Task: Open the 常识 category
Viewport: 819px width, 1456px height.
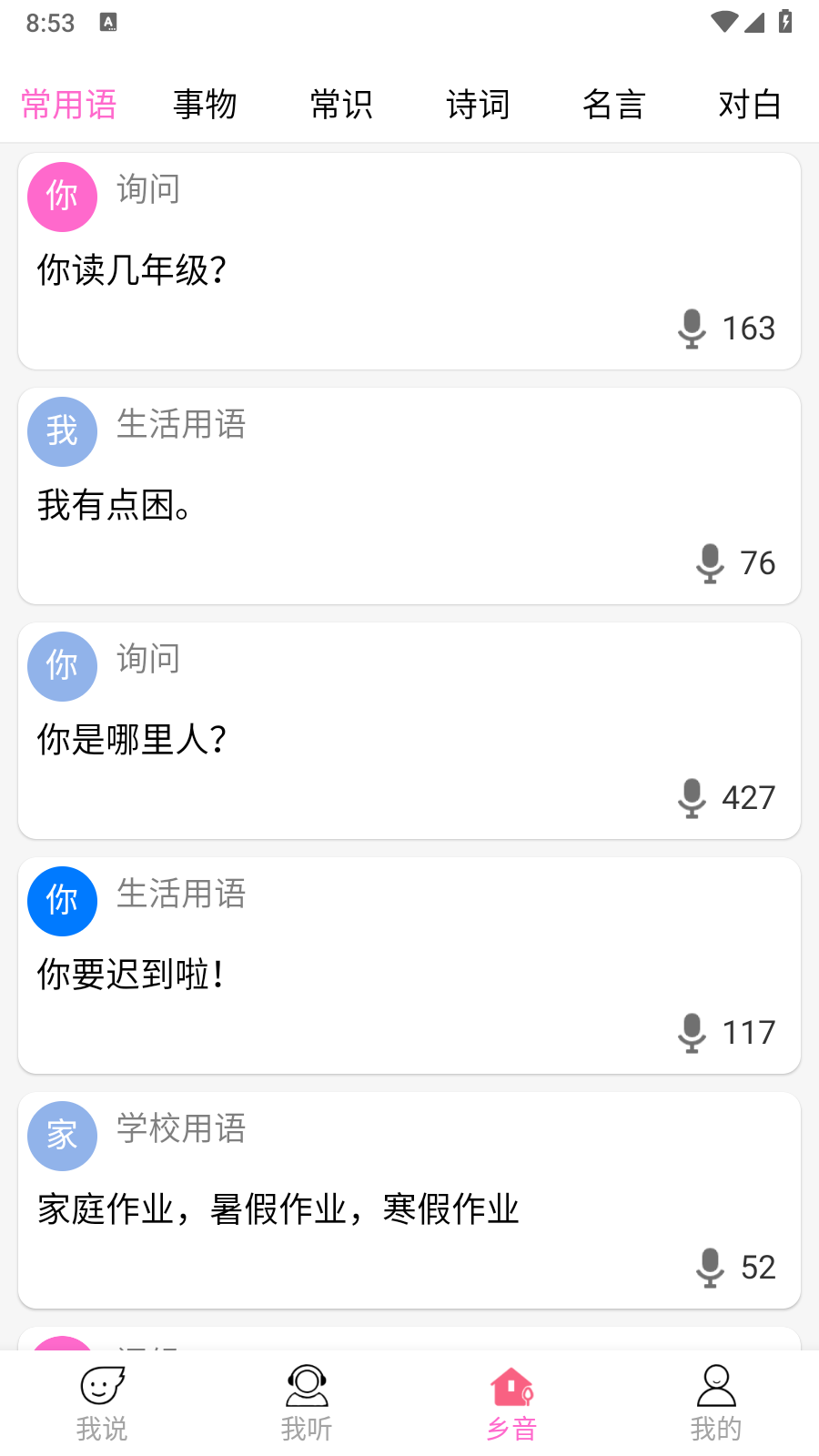Action: click(x=342, y=105)
